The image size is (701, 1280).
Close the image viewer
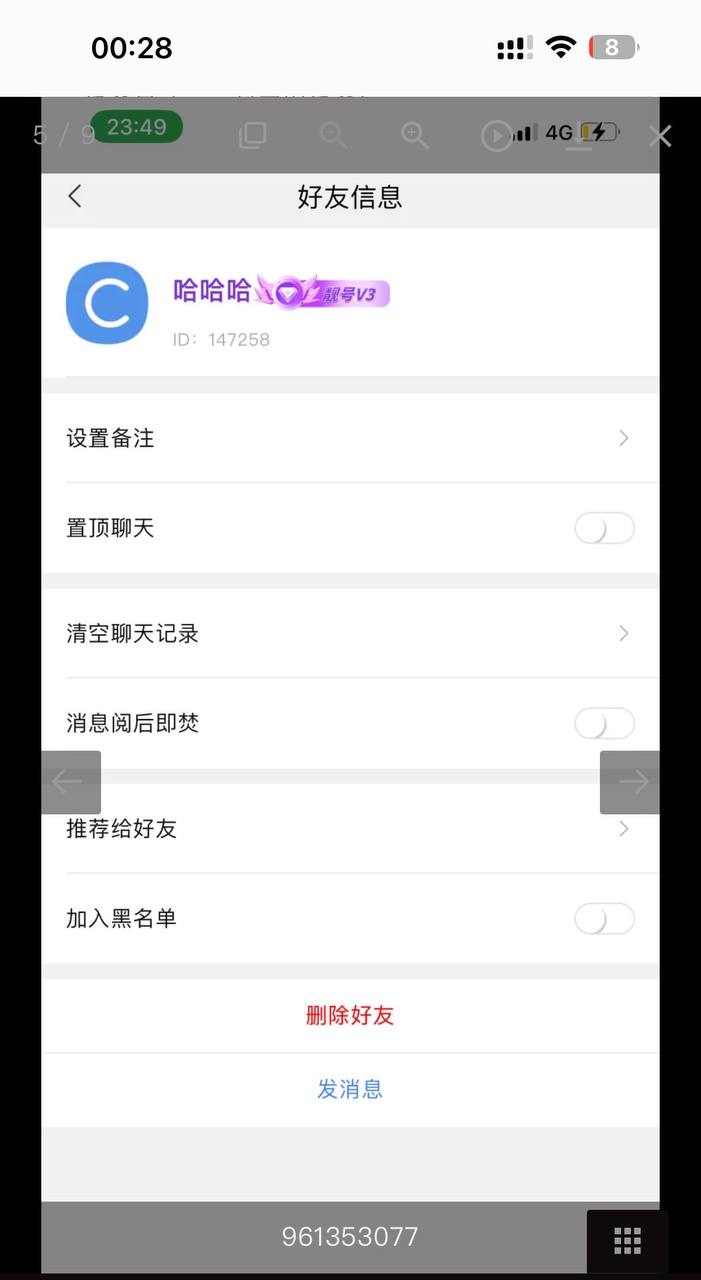[x=660, y=136]
